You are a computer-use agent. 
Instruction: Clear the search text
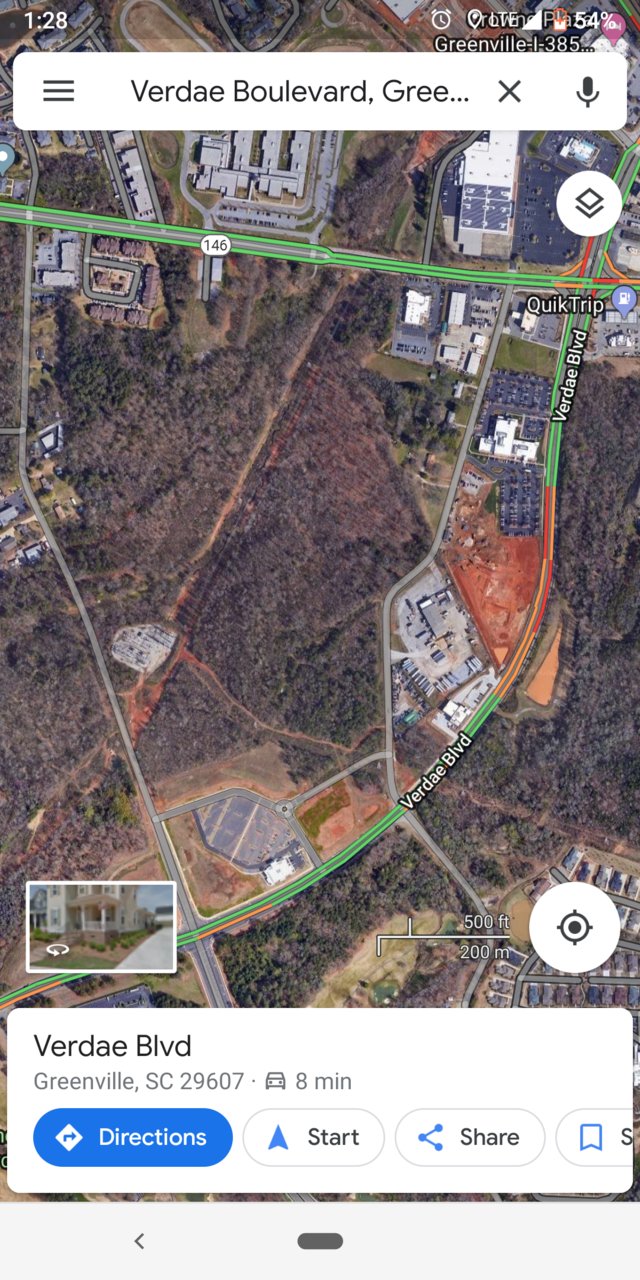510,91
